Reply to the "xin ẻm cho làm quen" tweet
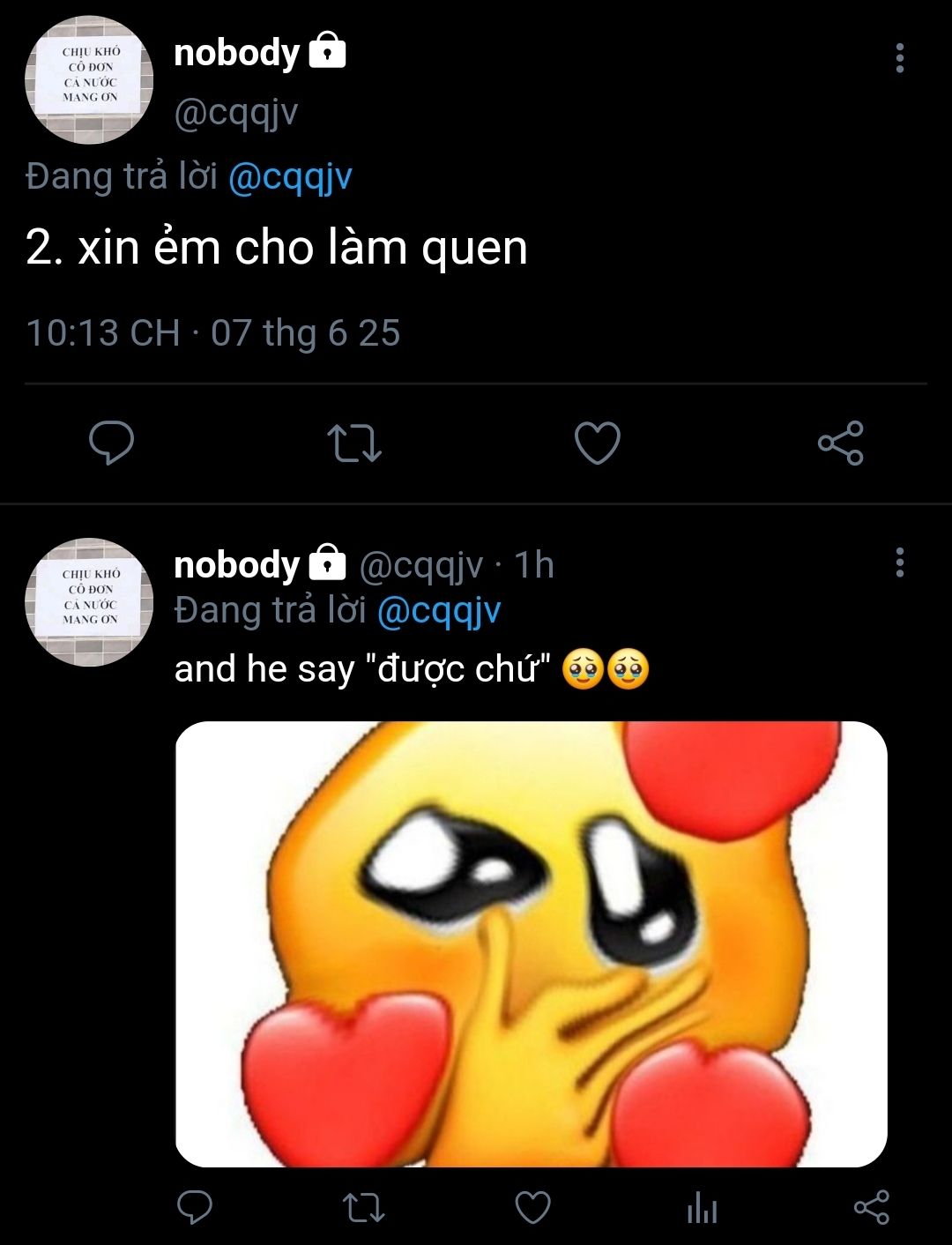 pos(111,443)
